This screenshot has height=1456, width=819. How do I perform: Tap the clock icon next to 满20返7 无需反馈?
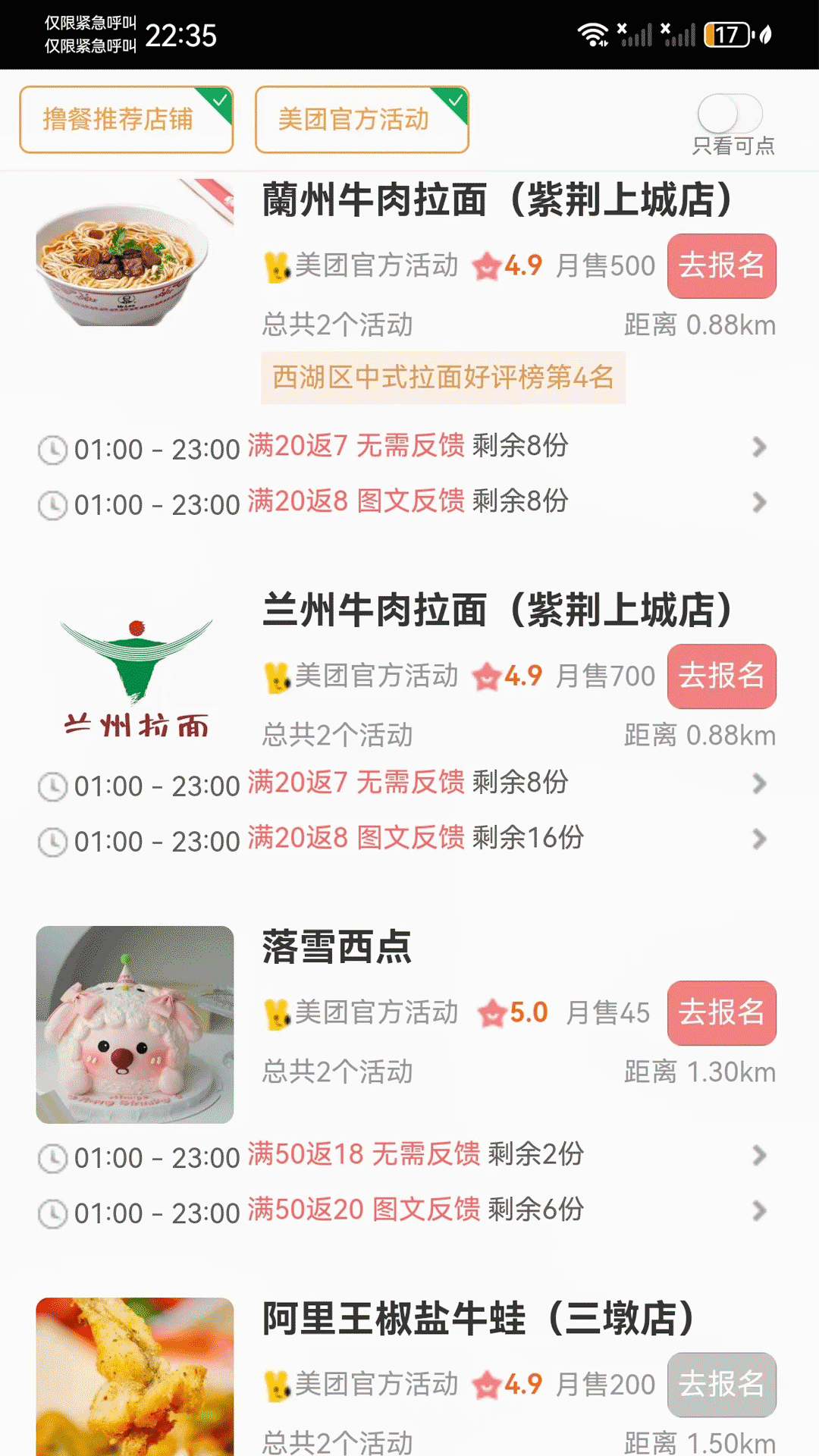52,447
